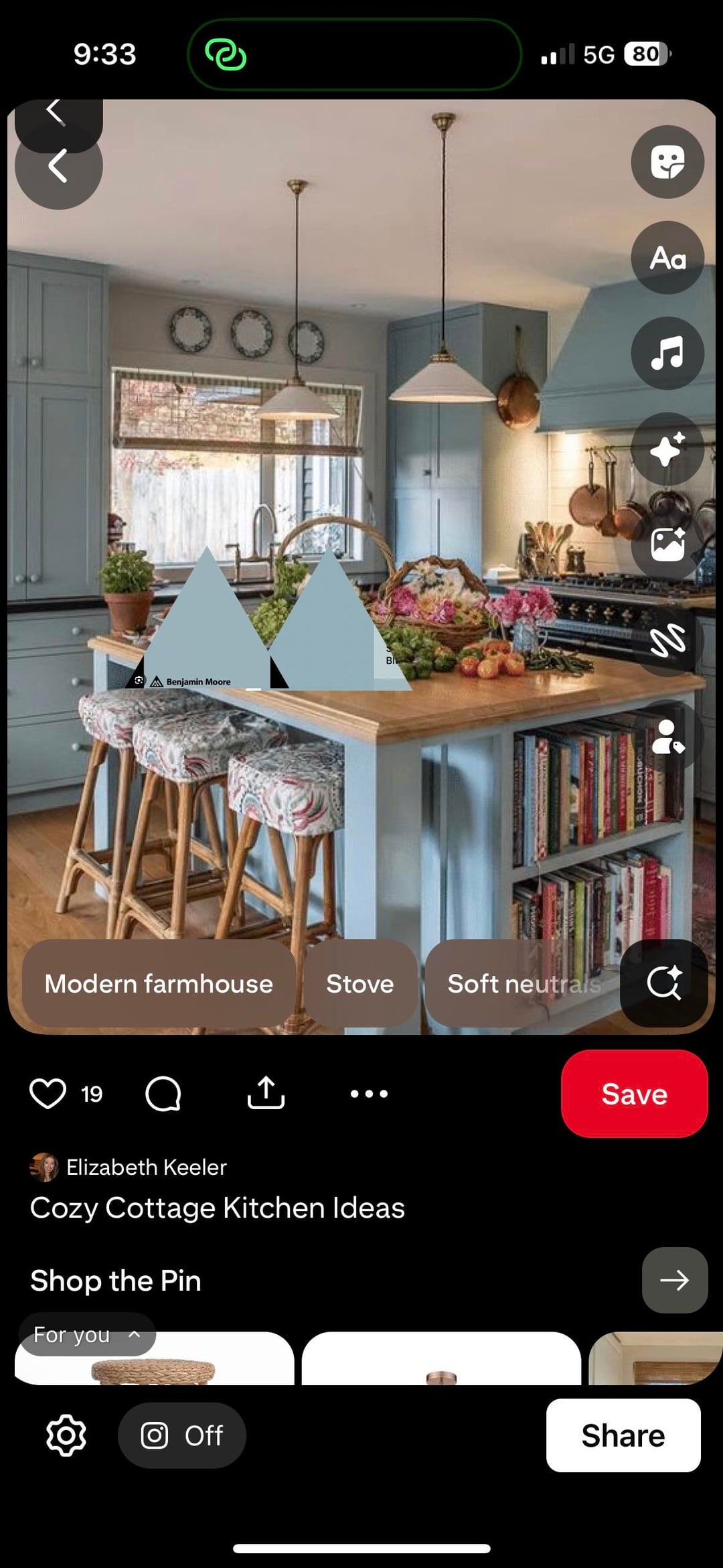The image size is (723, 1568).
Task: Open the three-dot overflow menu
Action: [x=369, y=1094]
